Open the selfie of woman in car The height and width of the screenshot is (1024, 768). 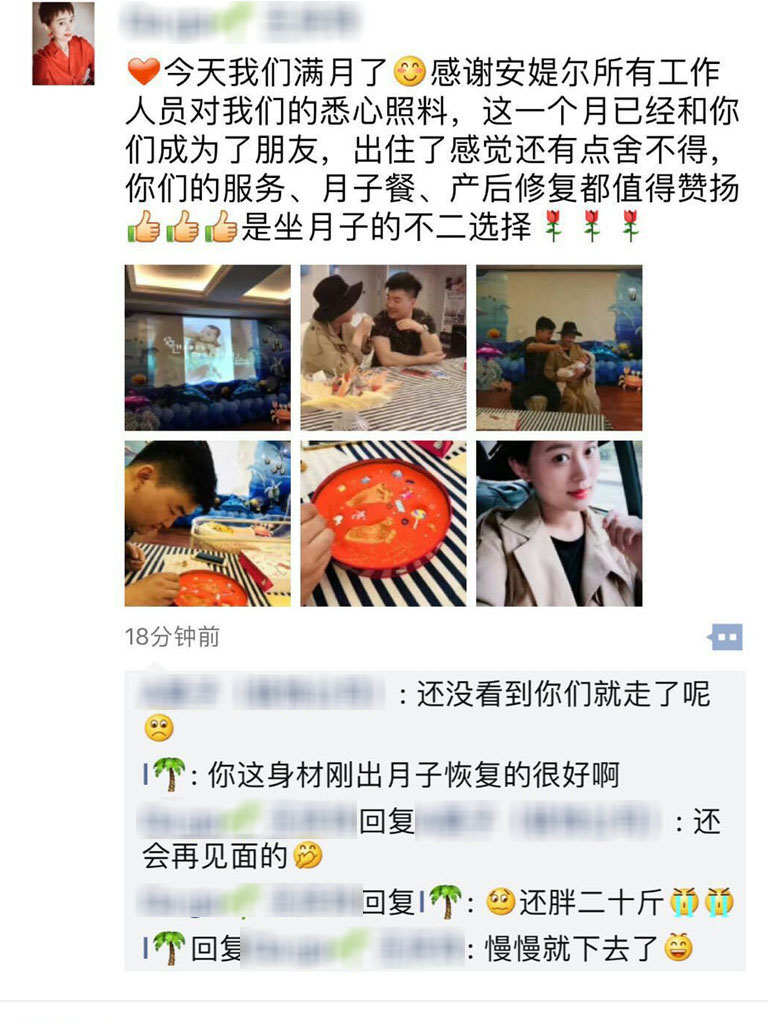coord(559,523)
